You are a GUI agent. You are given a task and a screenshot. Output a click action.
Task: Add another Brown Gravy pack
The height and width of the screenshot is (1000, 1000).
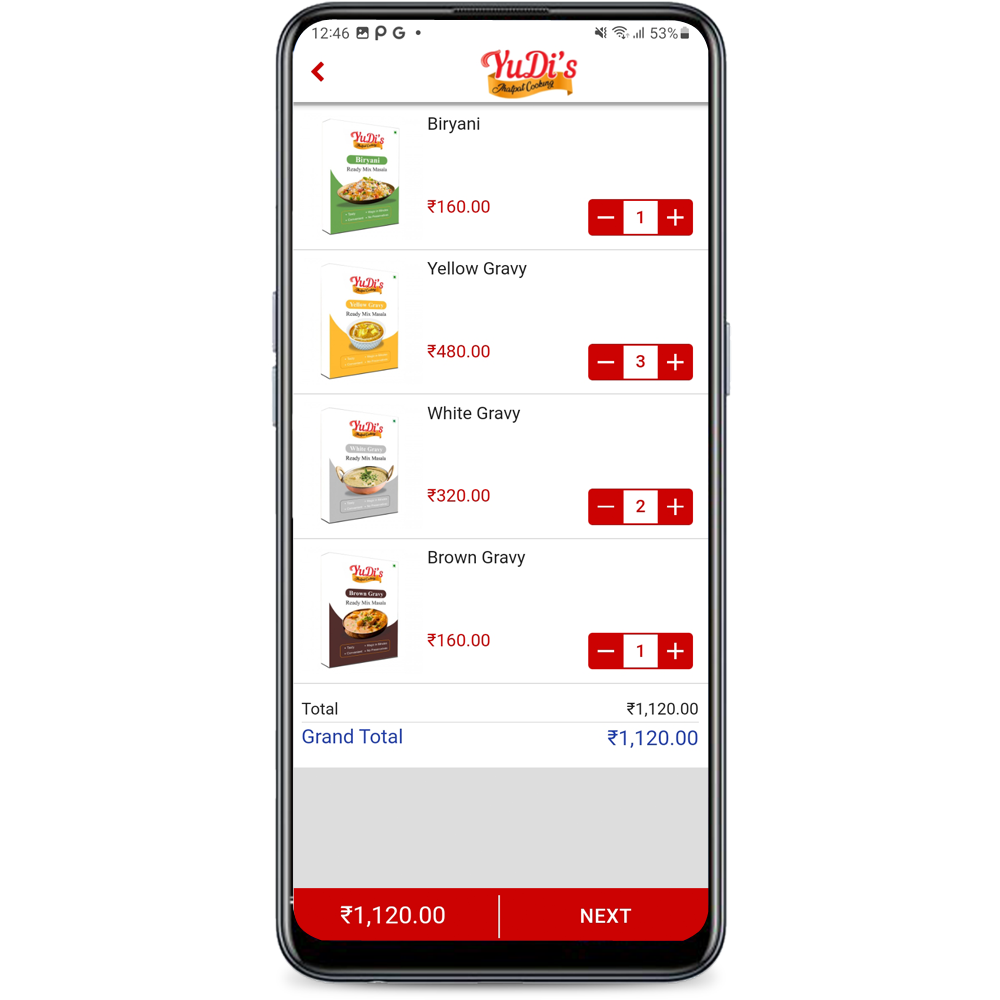tap(675, 652)
